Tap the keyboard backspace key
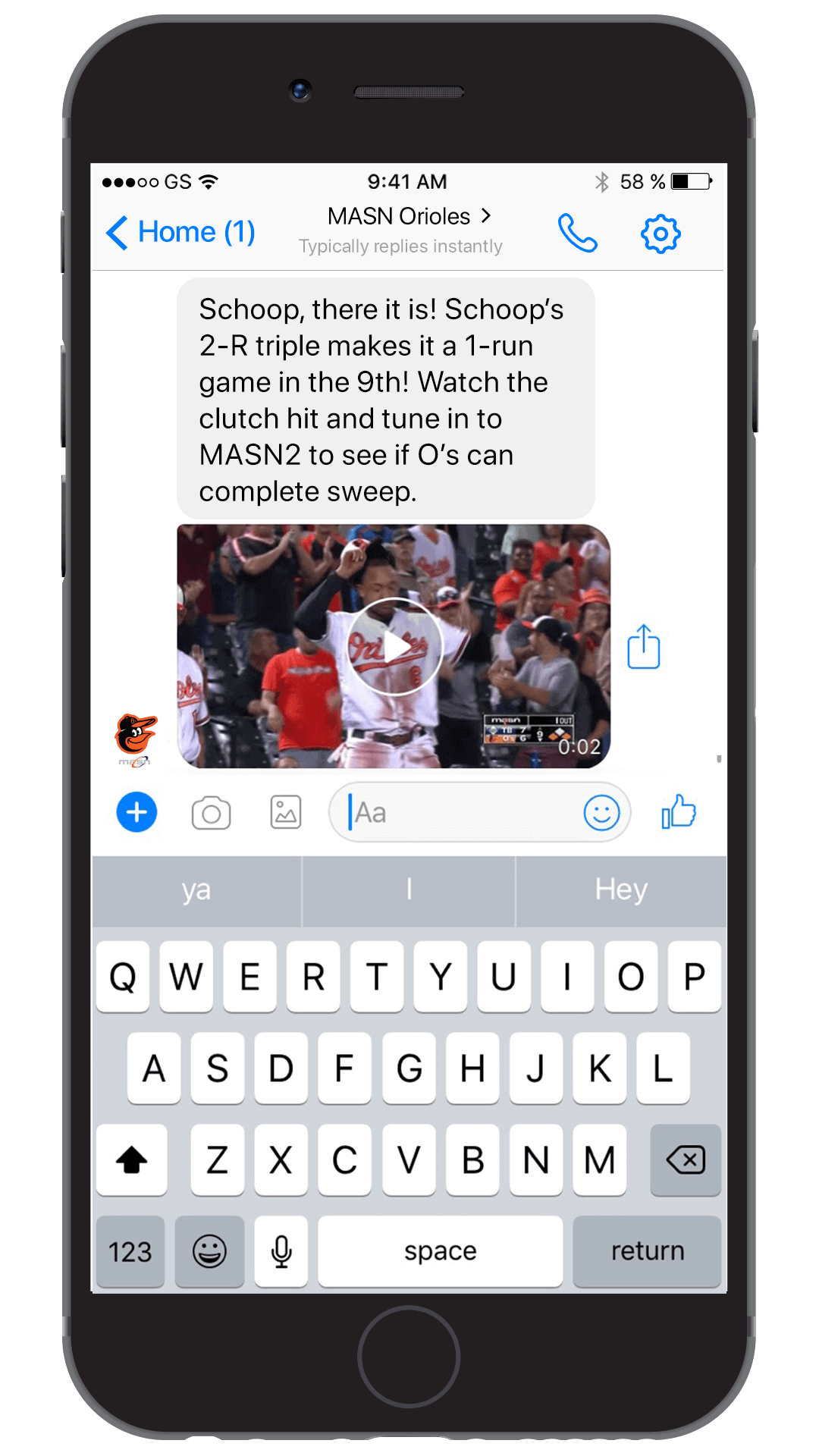819x1456 pixels. (x=686, y=1159)
